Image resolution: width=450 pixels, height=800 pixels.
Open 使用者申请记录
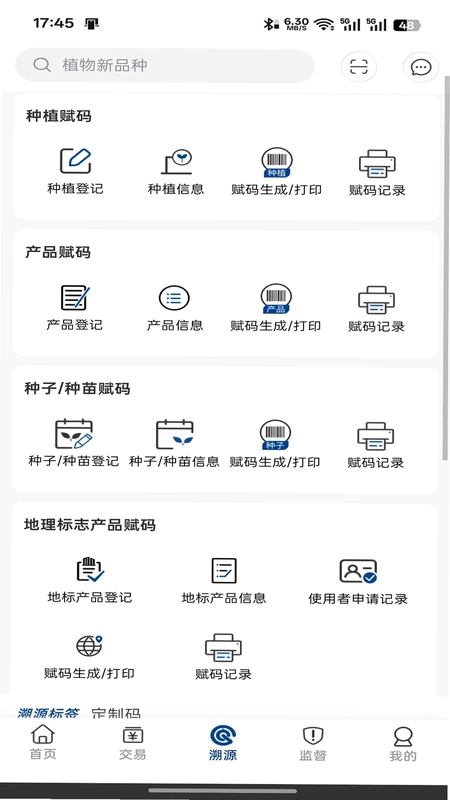pyautogui.click(x=358, y=581)
